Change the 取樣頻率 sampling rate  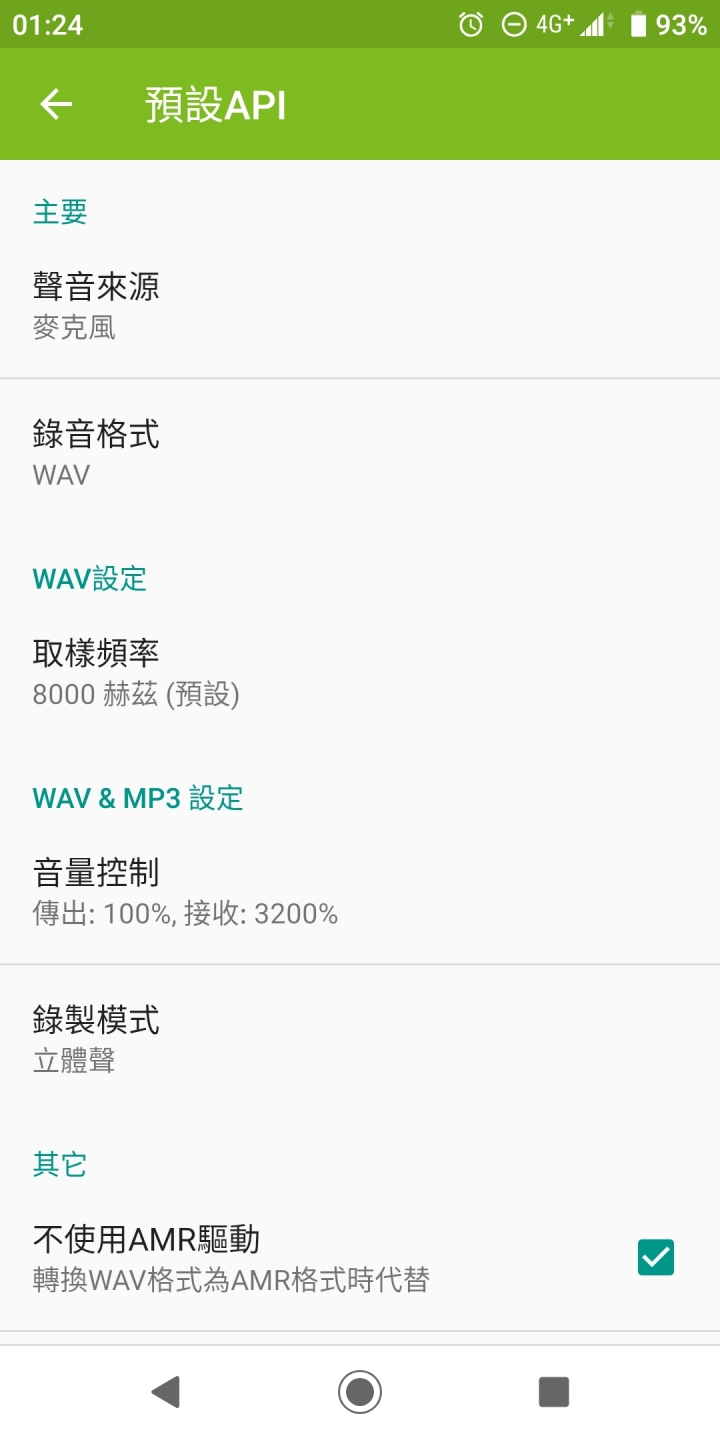click(360, 672)
